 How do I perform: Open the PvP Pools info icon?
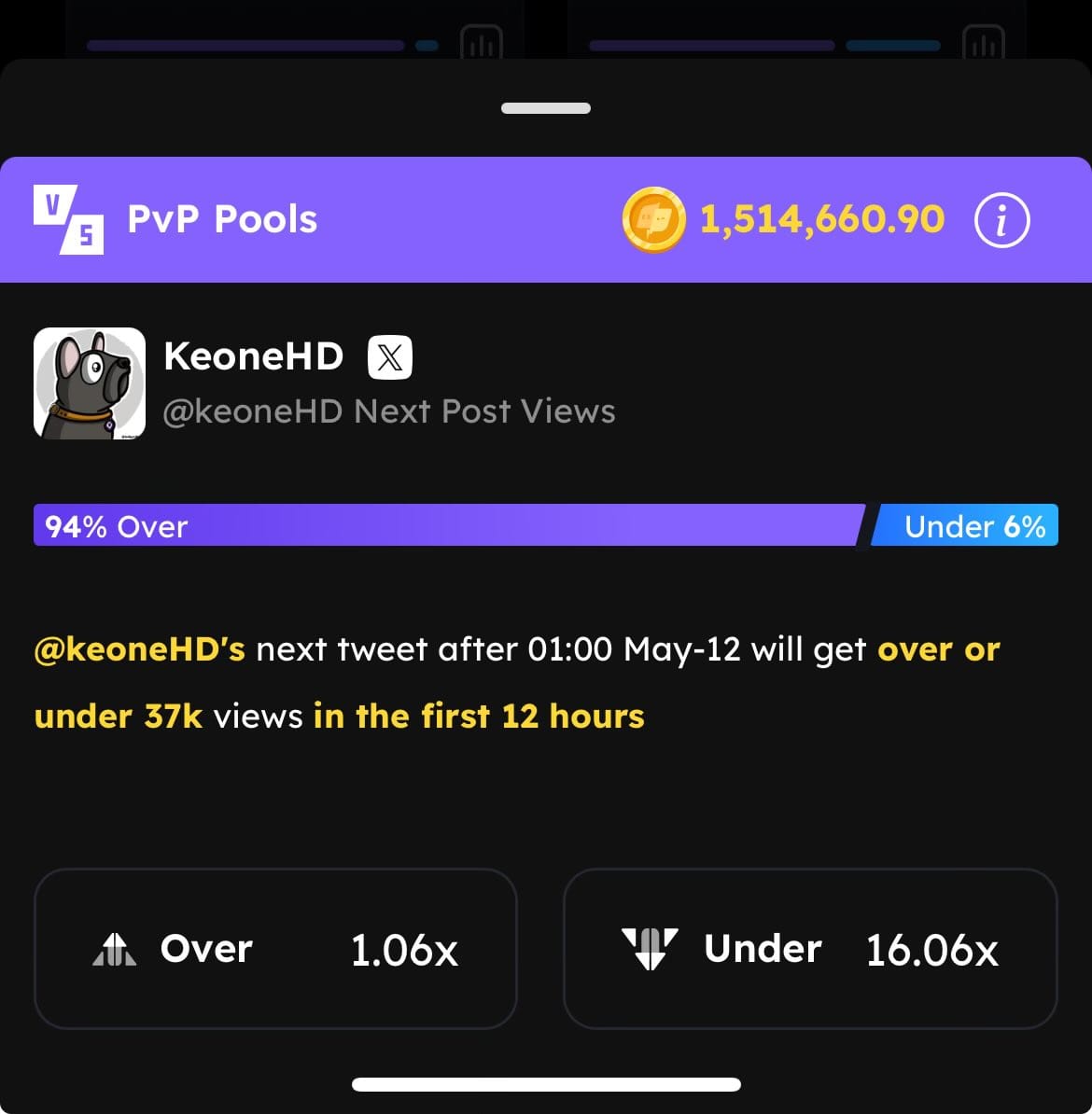pyautogui.click(x=1001, y=220)
